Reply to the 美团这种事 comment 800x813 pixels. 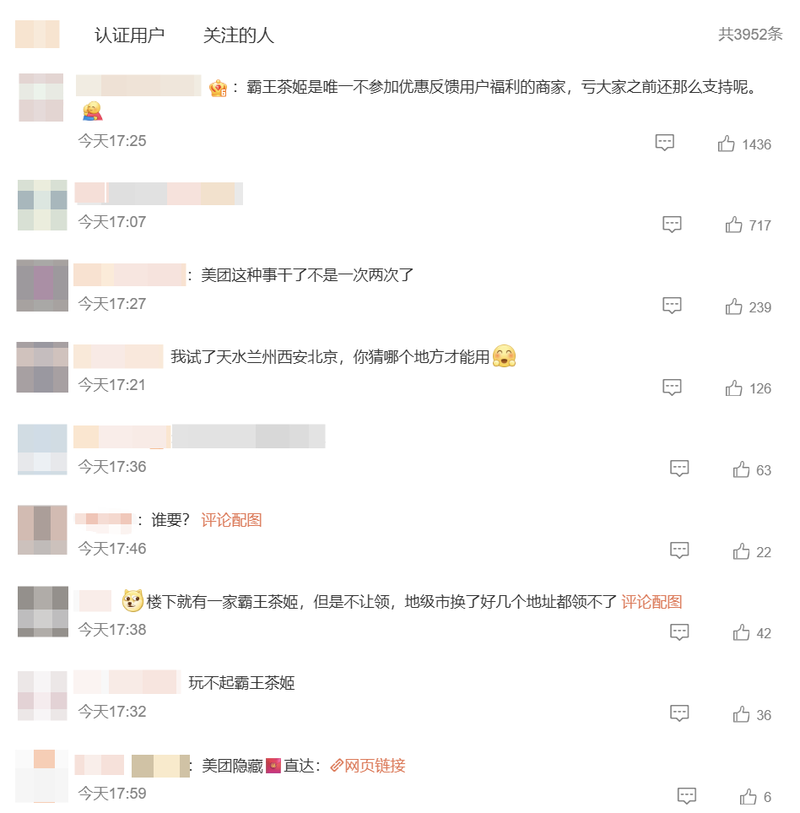coord(672,306)
